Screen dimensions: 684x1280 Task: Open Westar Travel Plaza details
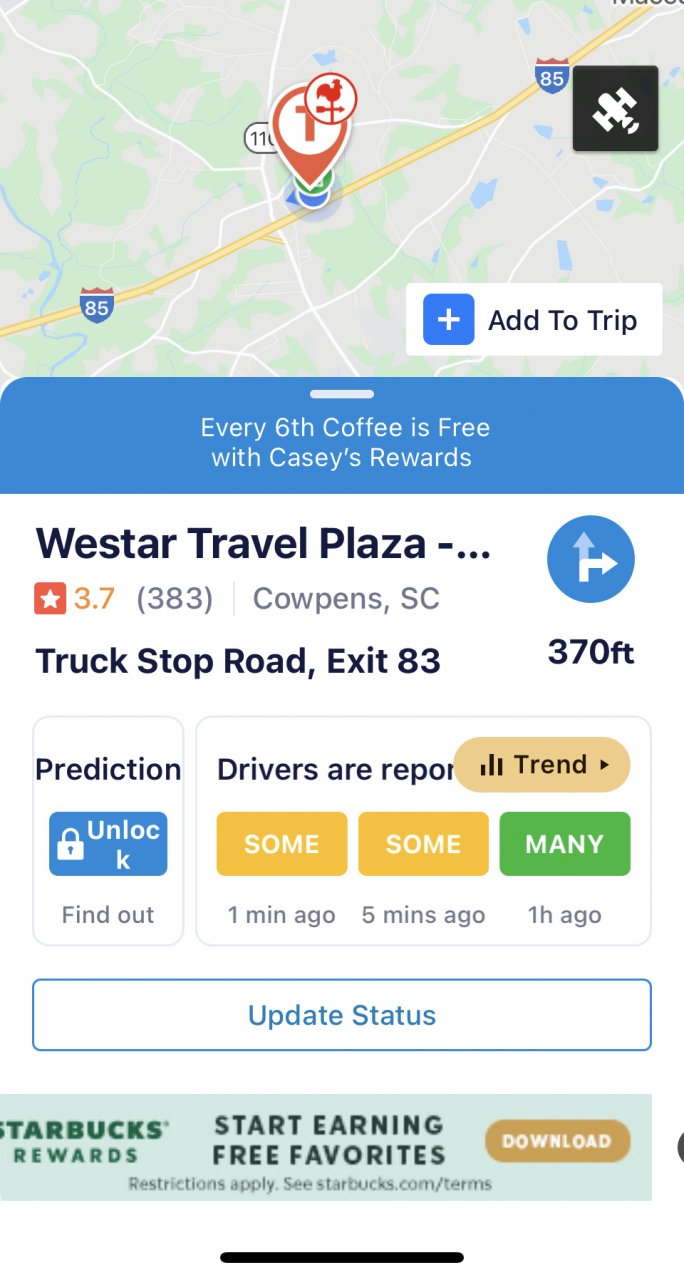264,544
